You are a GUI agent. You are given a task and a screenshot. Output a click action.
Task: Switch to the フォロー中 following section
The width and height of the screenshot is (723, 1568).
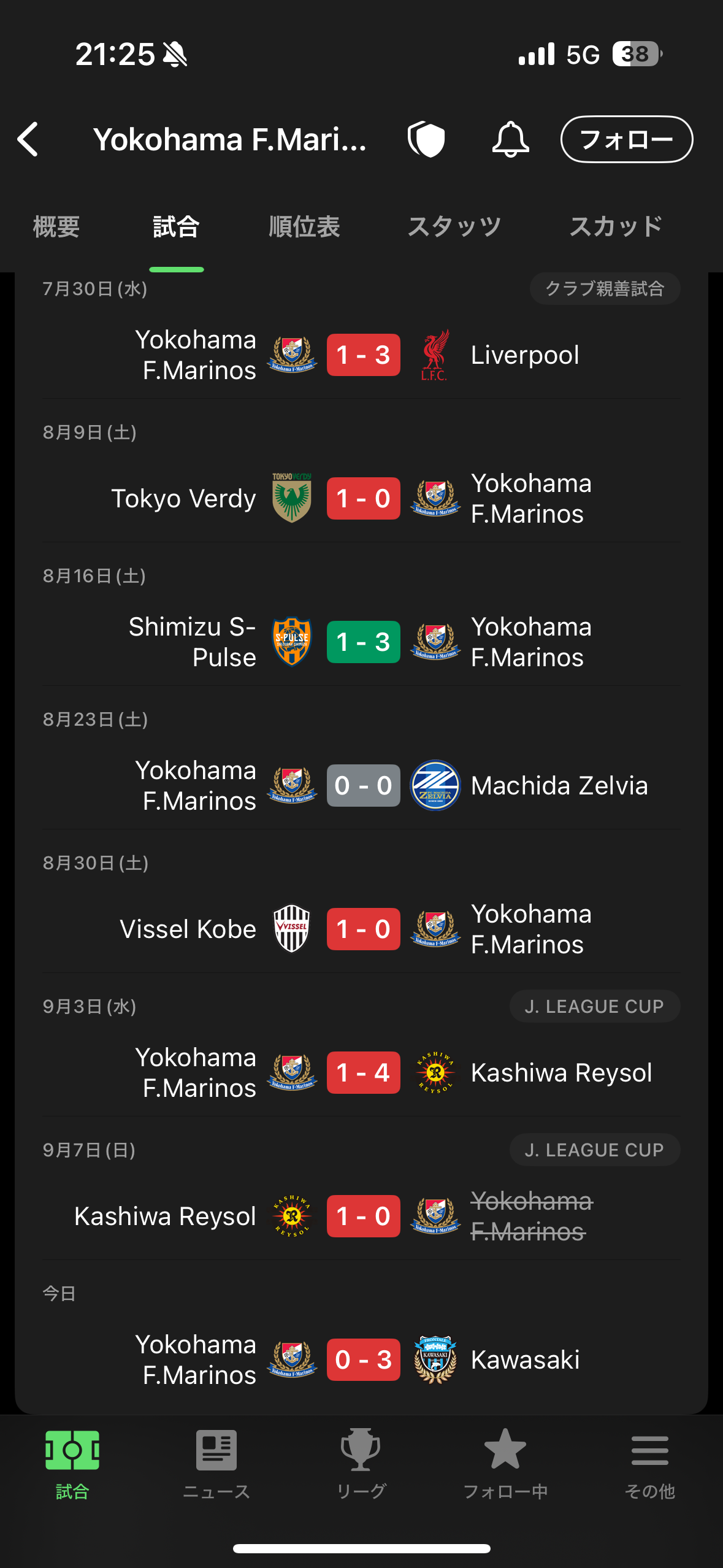pos(505,1464)
